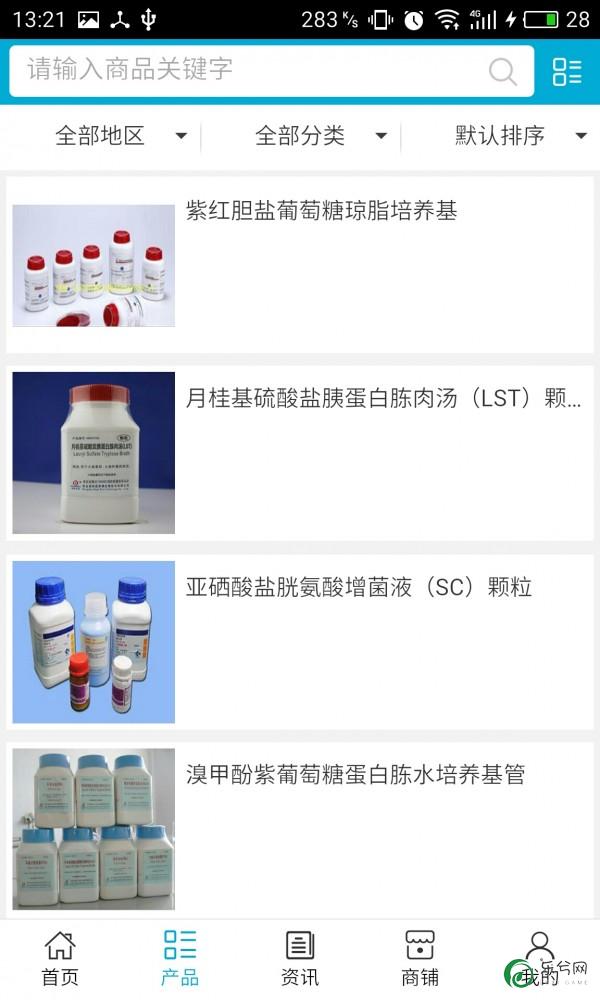Open the 默认排序 sorting dropdown
Screen dimensions: 600x1000
pyautogui.click(x=520, y=136)
